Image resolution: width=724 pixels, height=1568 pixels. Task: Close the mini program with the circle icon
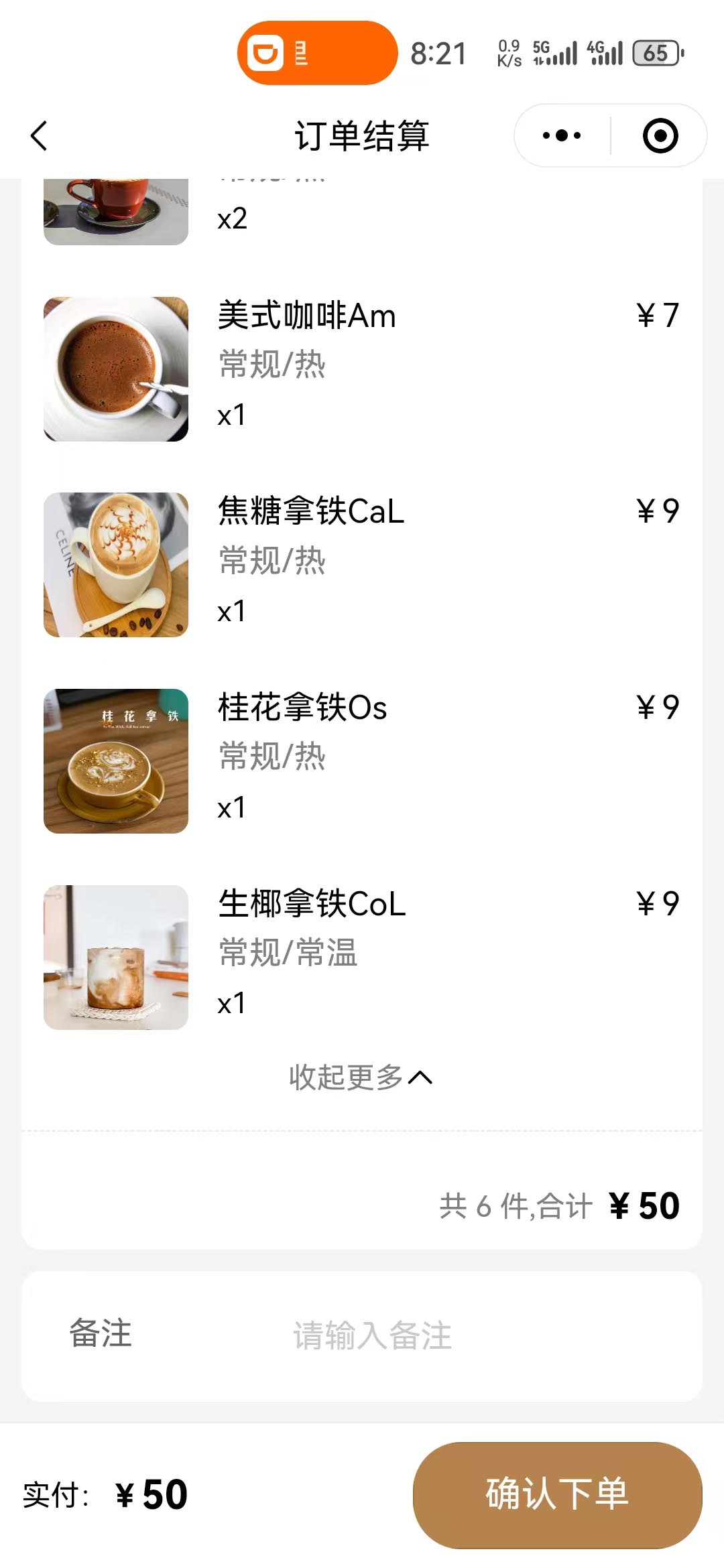pyautogui.click(x=660, y=136)
